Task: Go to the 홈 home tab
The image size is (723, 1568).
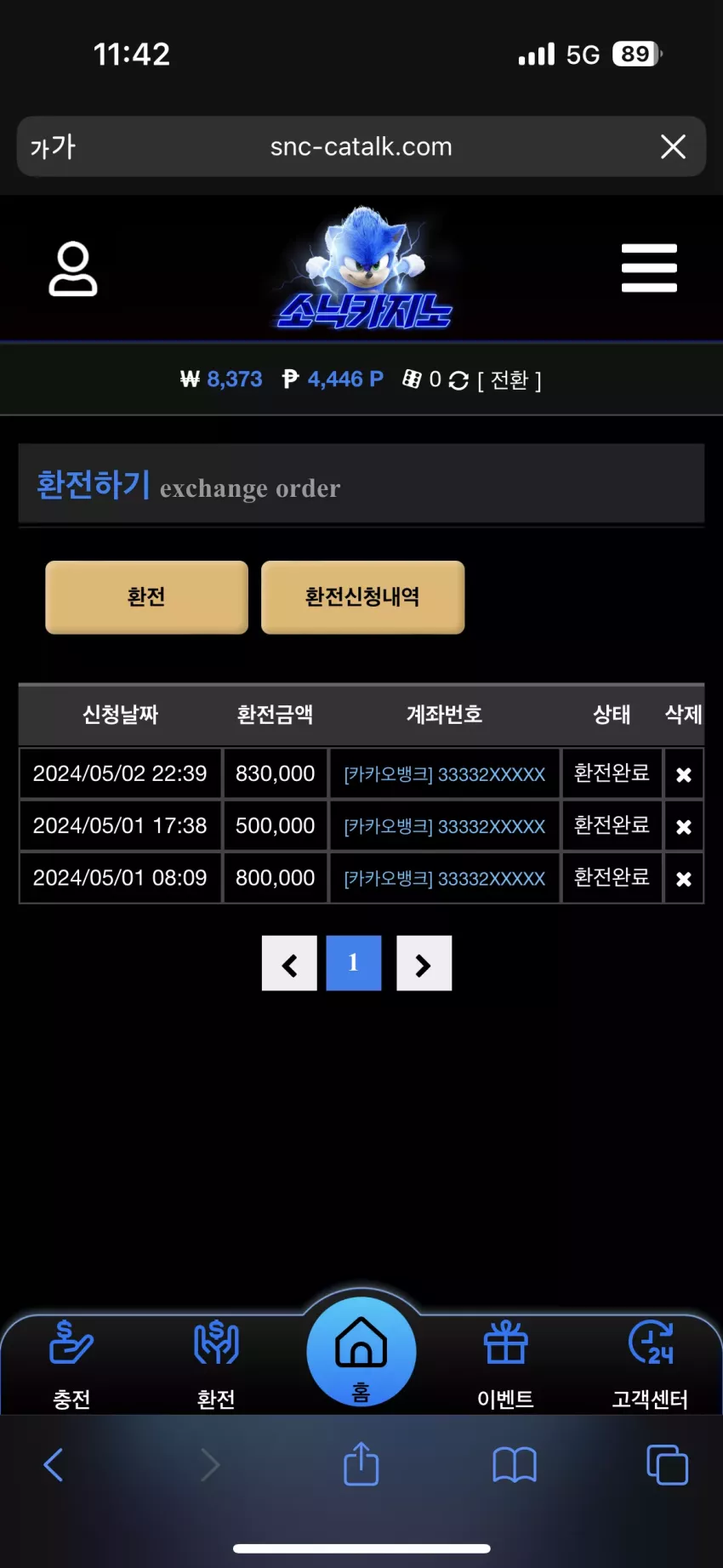Action: click(361, 1352)
